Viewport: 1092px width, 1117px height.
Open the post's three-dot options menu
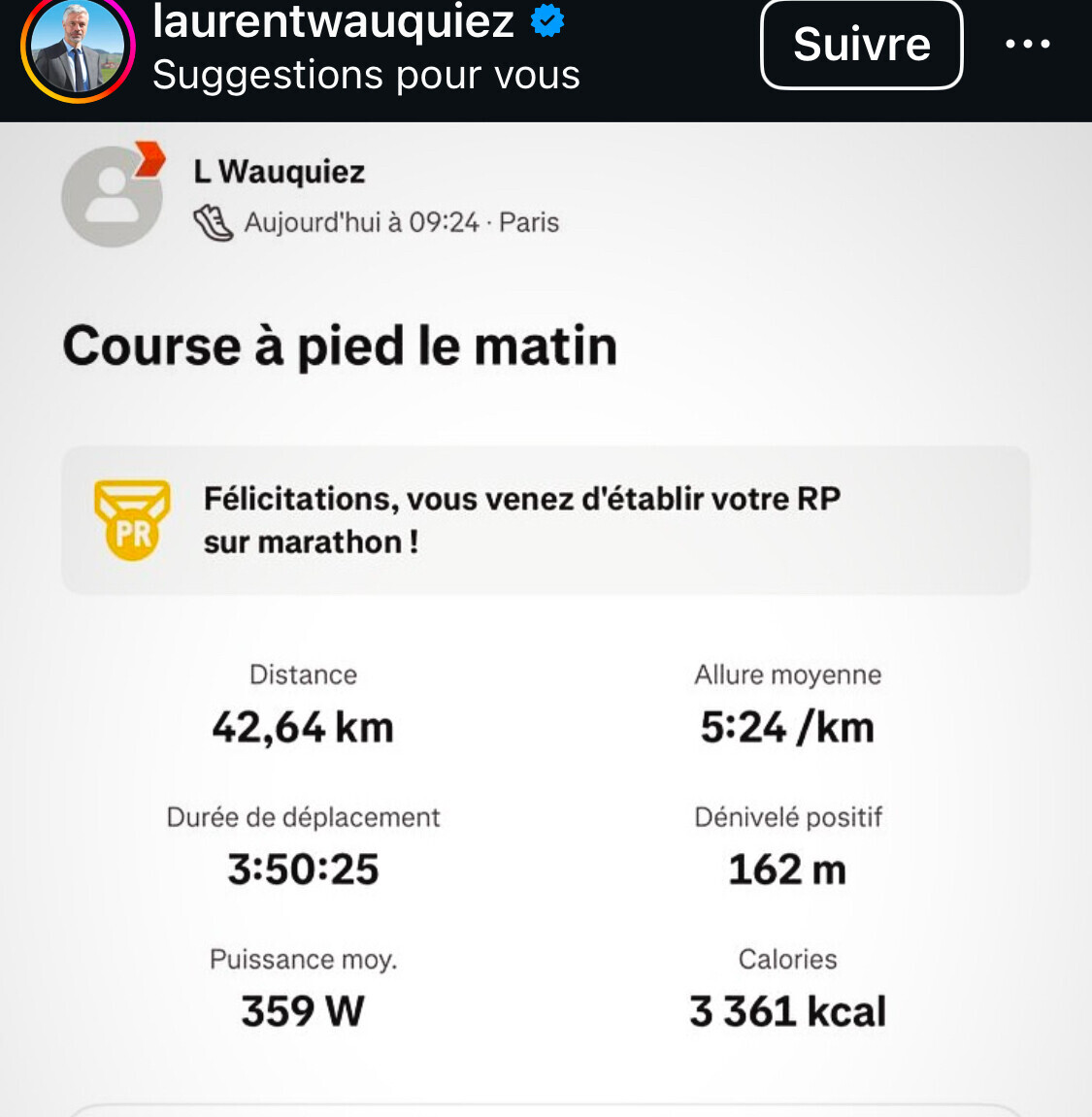pyautogui.click(x=1028, y=44)
